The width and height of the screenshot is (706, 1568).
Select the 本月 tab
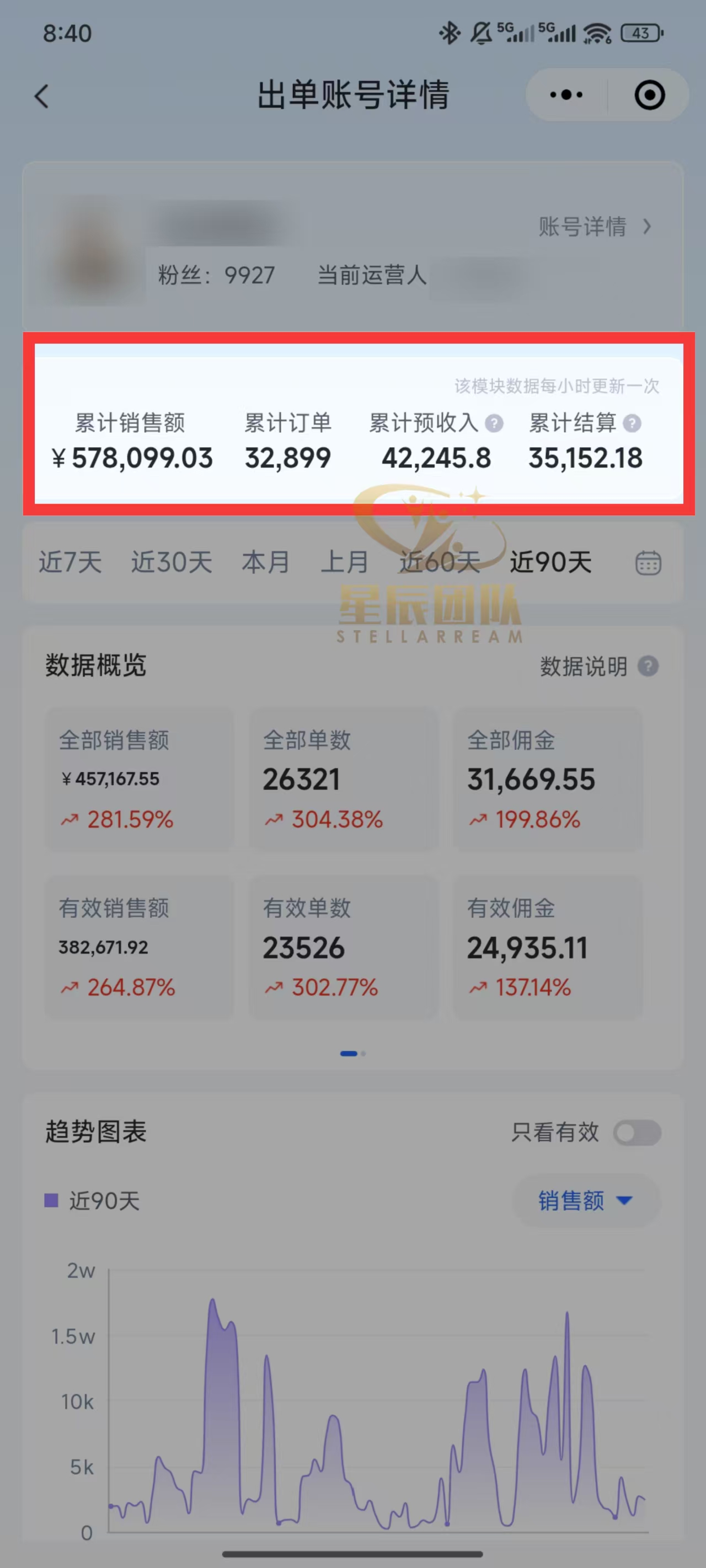(x=265, y=562)
